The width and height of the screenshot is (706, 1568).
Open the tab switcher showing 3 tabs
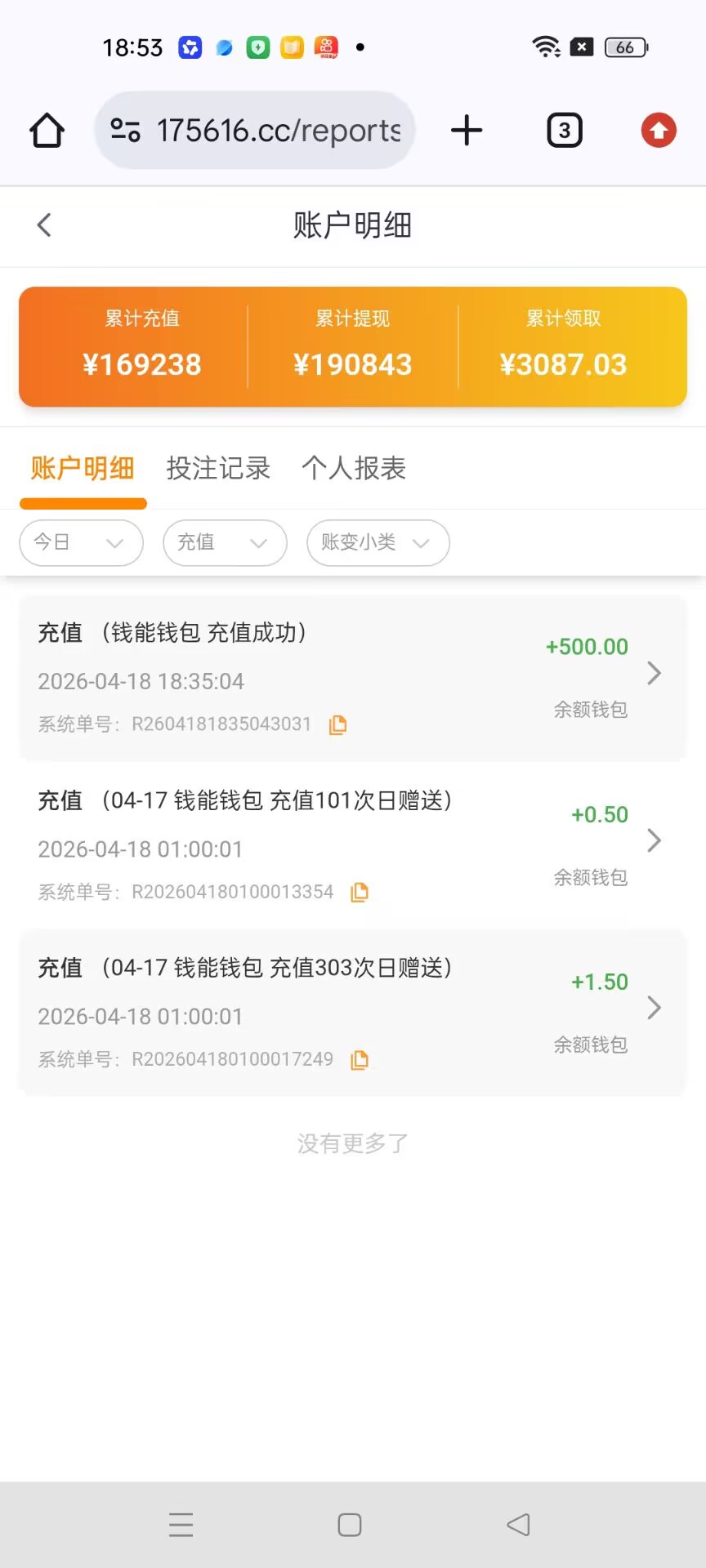point(564,131)
